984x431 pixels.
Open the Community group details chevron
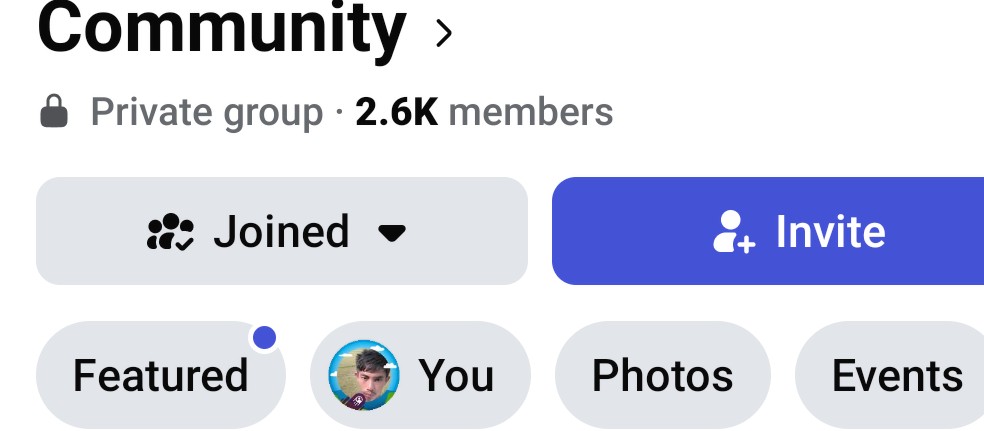pyautogui.click(x=444, y=34)
